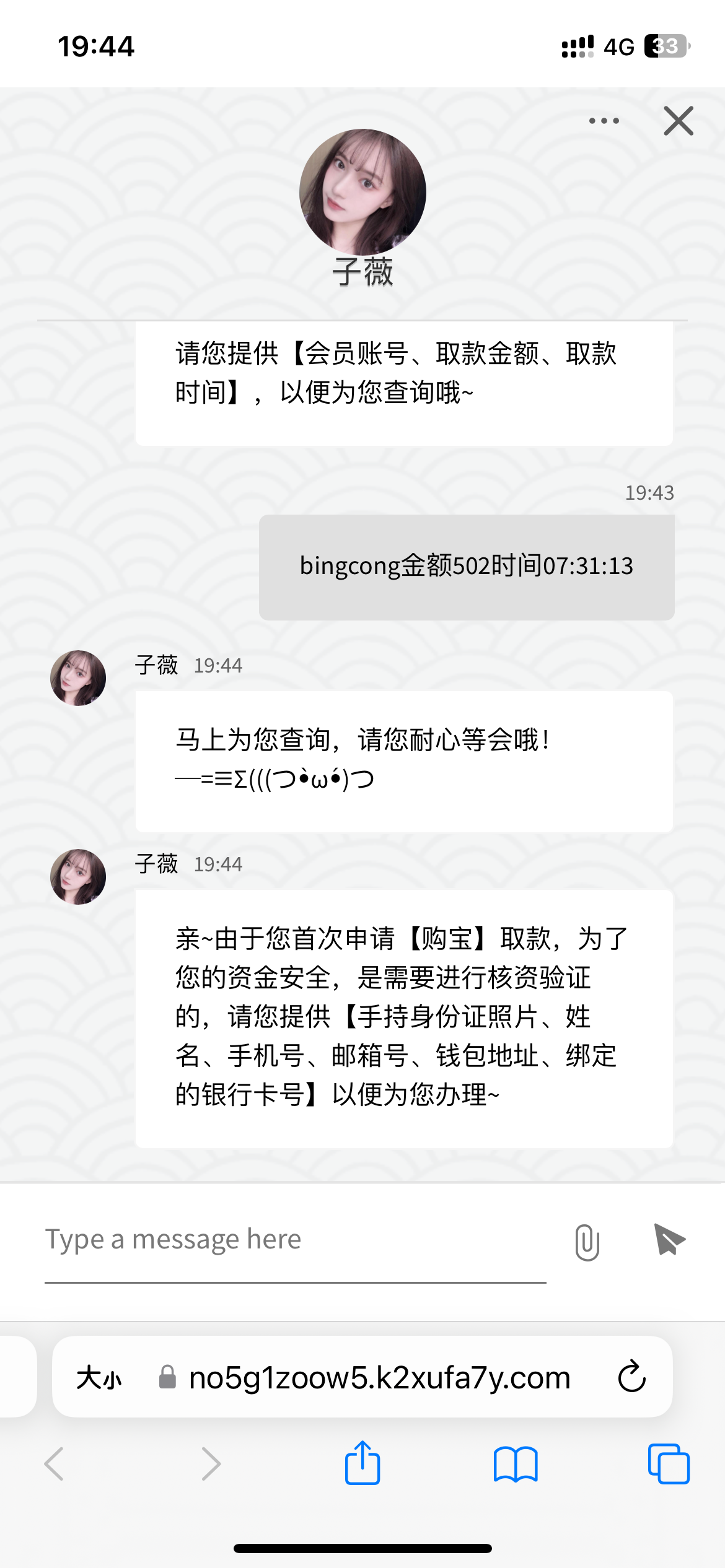Show all open Safari tabs
The height and width of the screenshot is (1568, 725).
click(x=668, y=1464)
